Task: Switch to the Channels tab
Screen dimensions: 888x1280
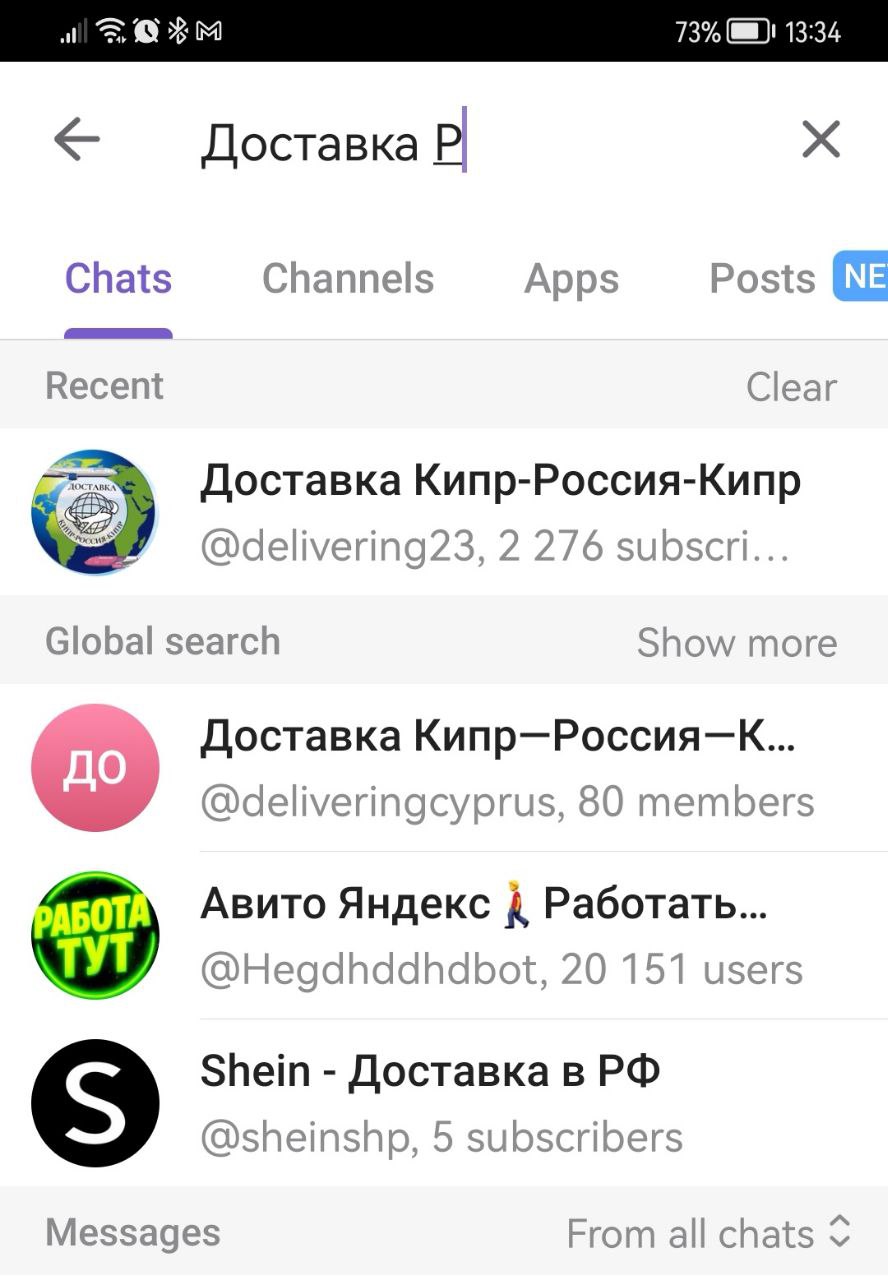Action: click(347, 279)
